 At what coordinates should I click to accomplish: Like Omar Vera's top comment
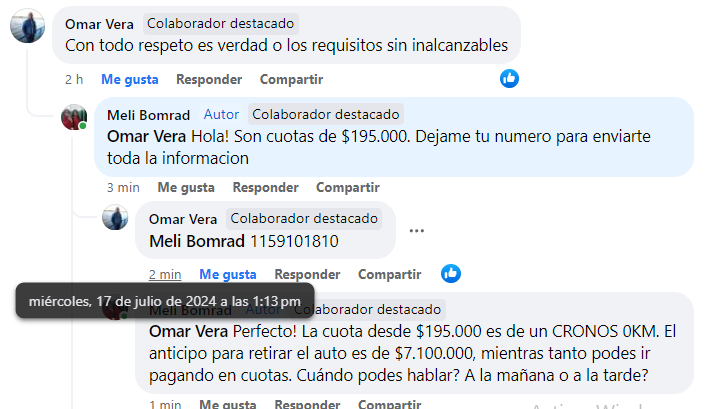129,79
